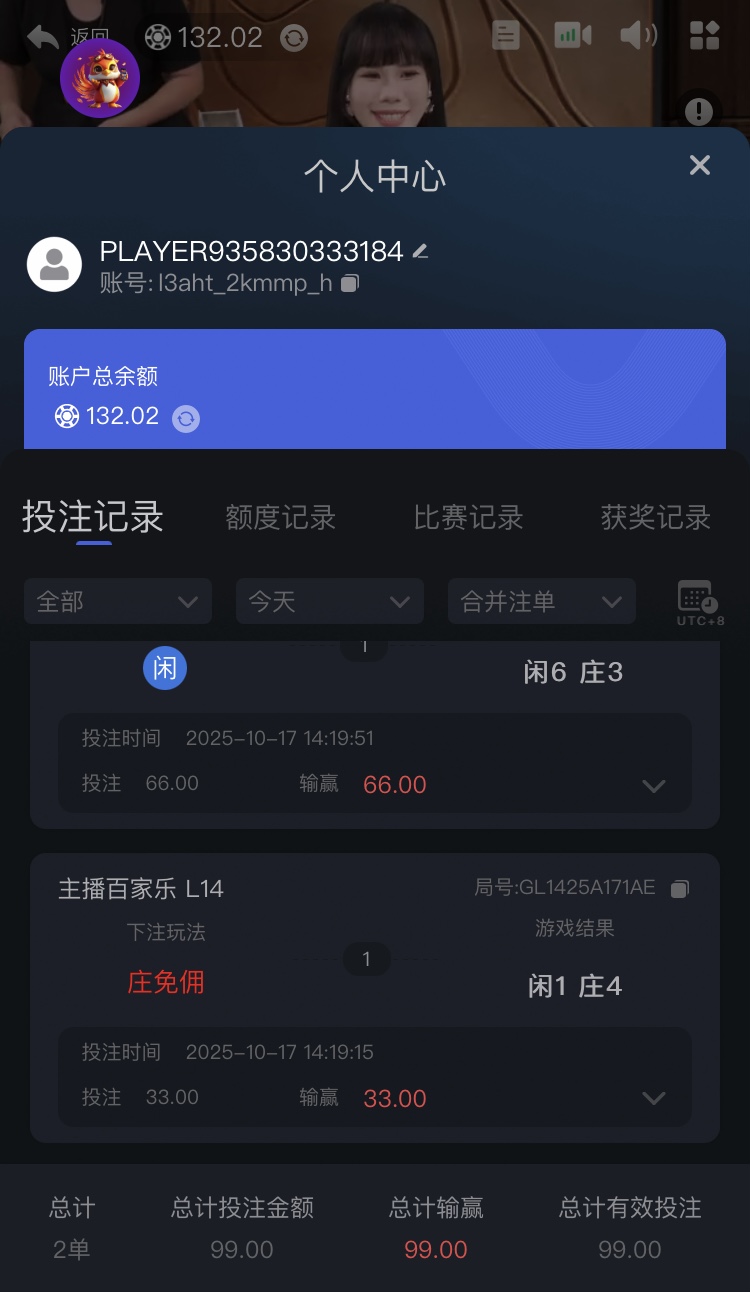Go back with the 返回 arrow
This screenshot has width=750, height=1292.
(x=44, y=38)
